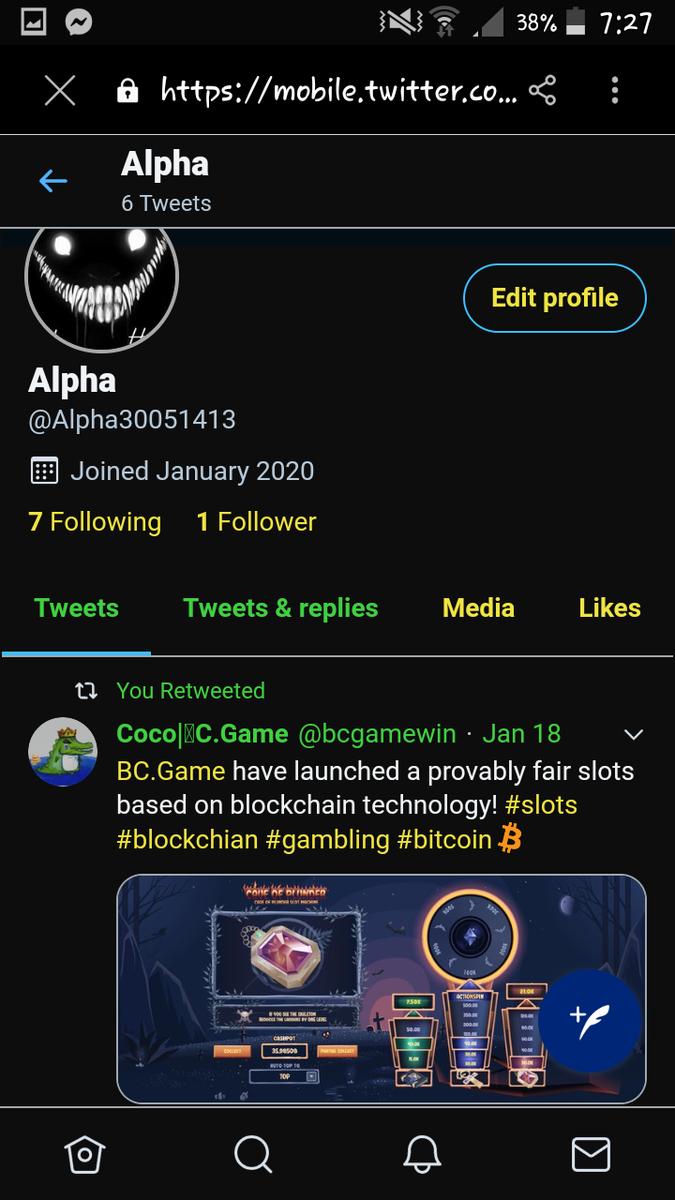The image size is (675, 1200).
Task: Close the browser custom tab
Action: tap(60, 92)
